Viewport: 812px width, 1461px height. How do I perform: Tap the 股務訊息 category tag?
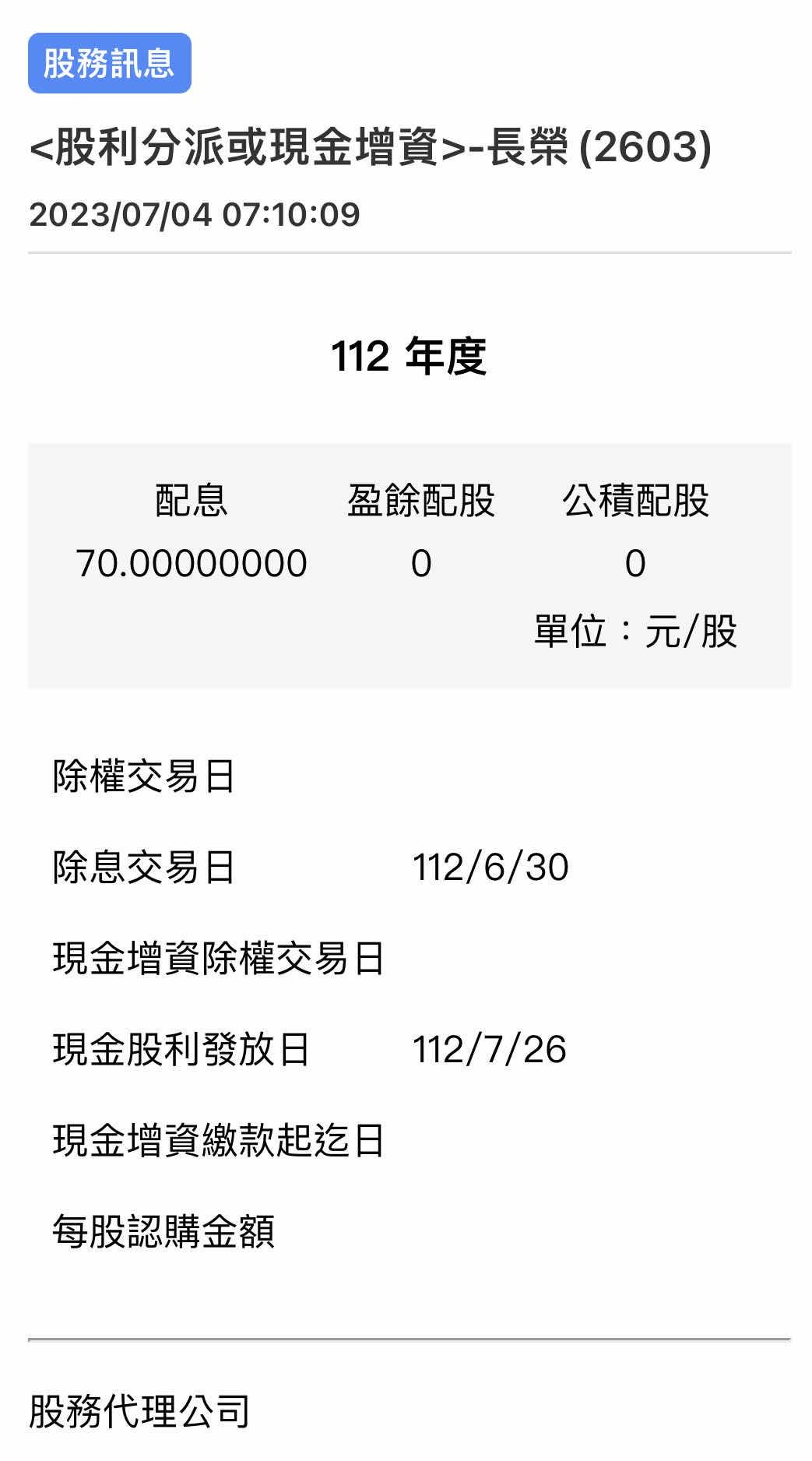click(x=110, y=63)
